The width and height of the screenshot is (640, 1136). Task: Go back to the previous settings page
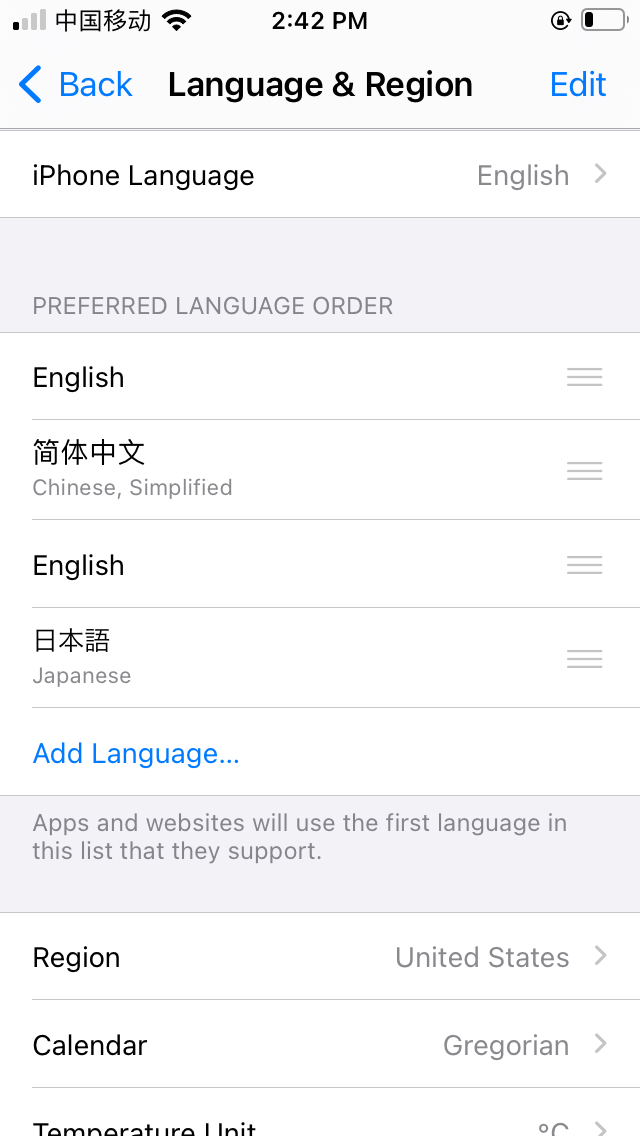point(75,85)
